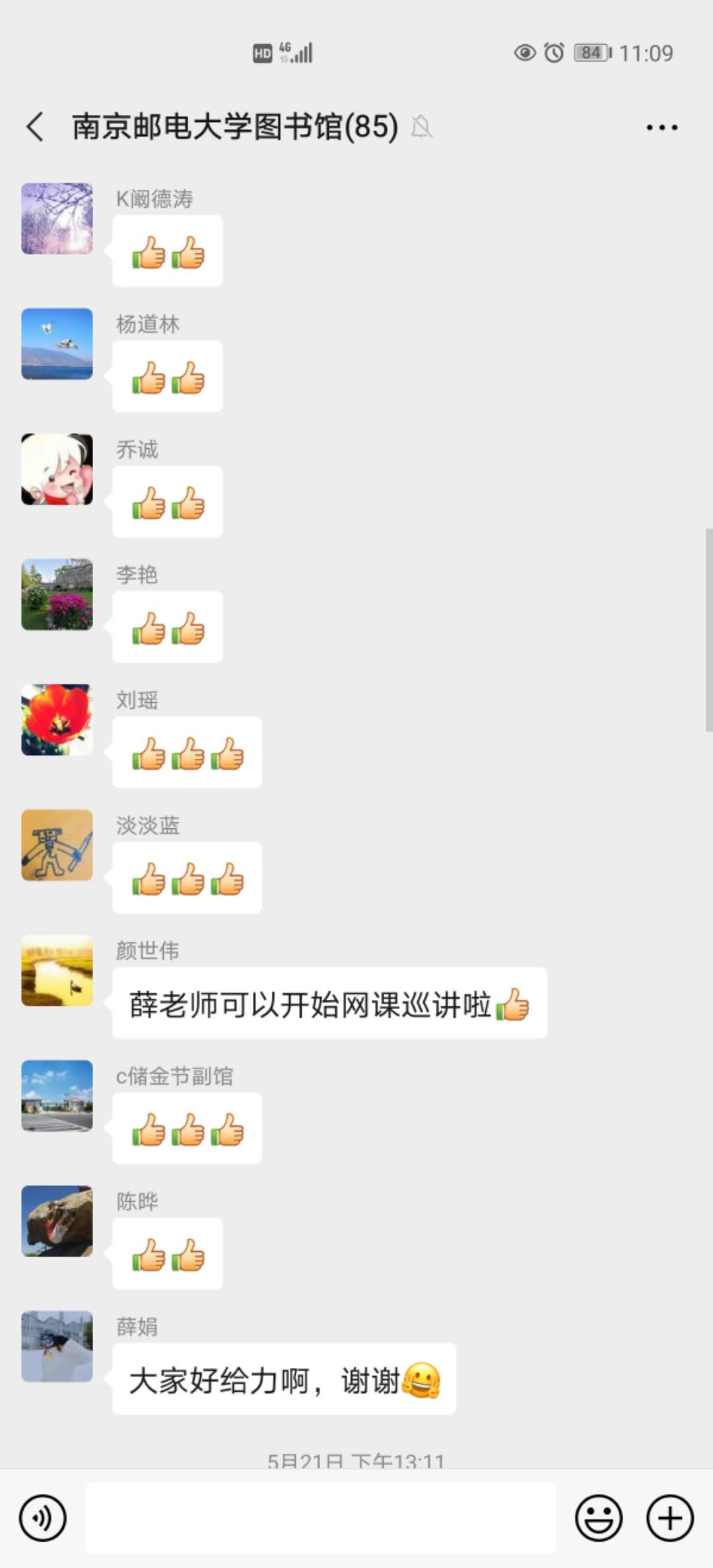713x1568 pixels.
Task: Open 刘瑶's red flower avatar
Action: [x=57, y=720]
